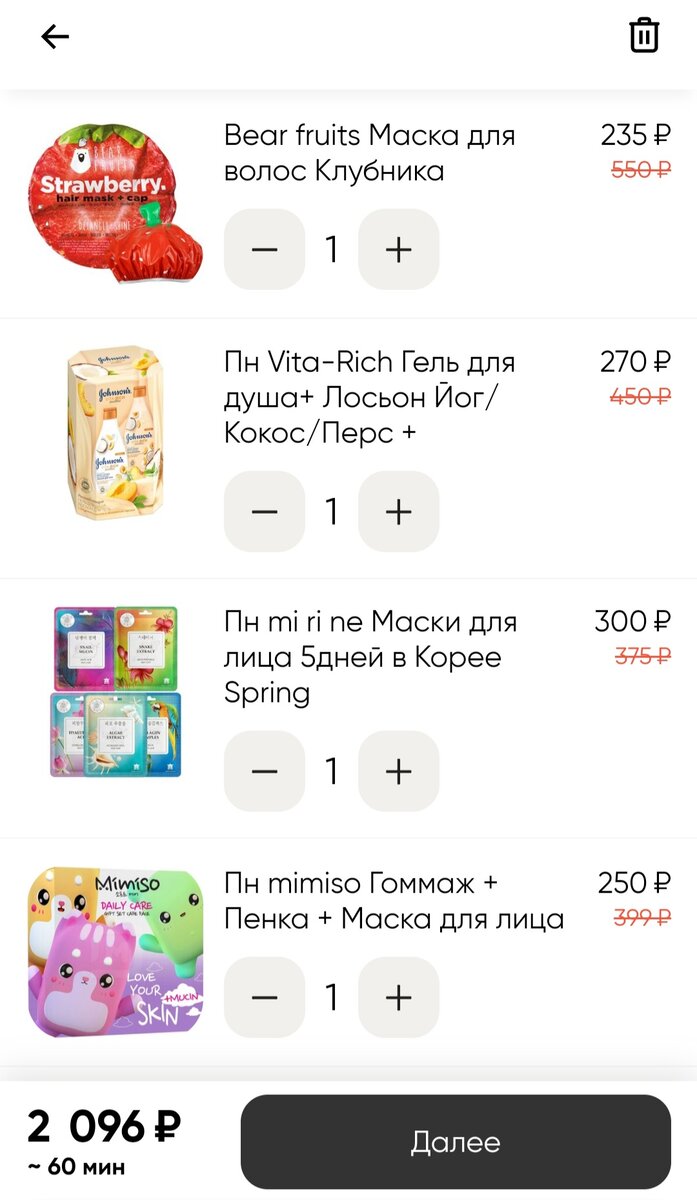The width and height of the screenshot is (697, 1200).
Task: Proceed to checkout with Далее button
Action: (456, 1142)
